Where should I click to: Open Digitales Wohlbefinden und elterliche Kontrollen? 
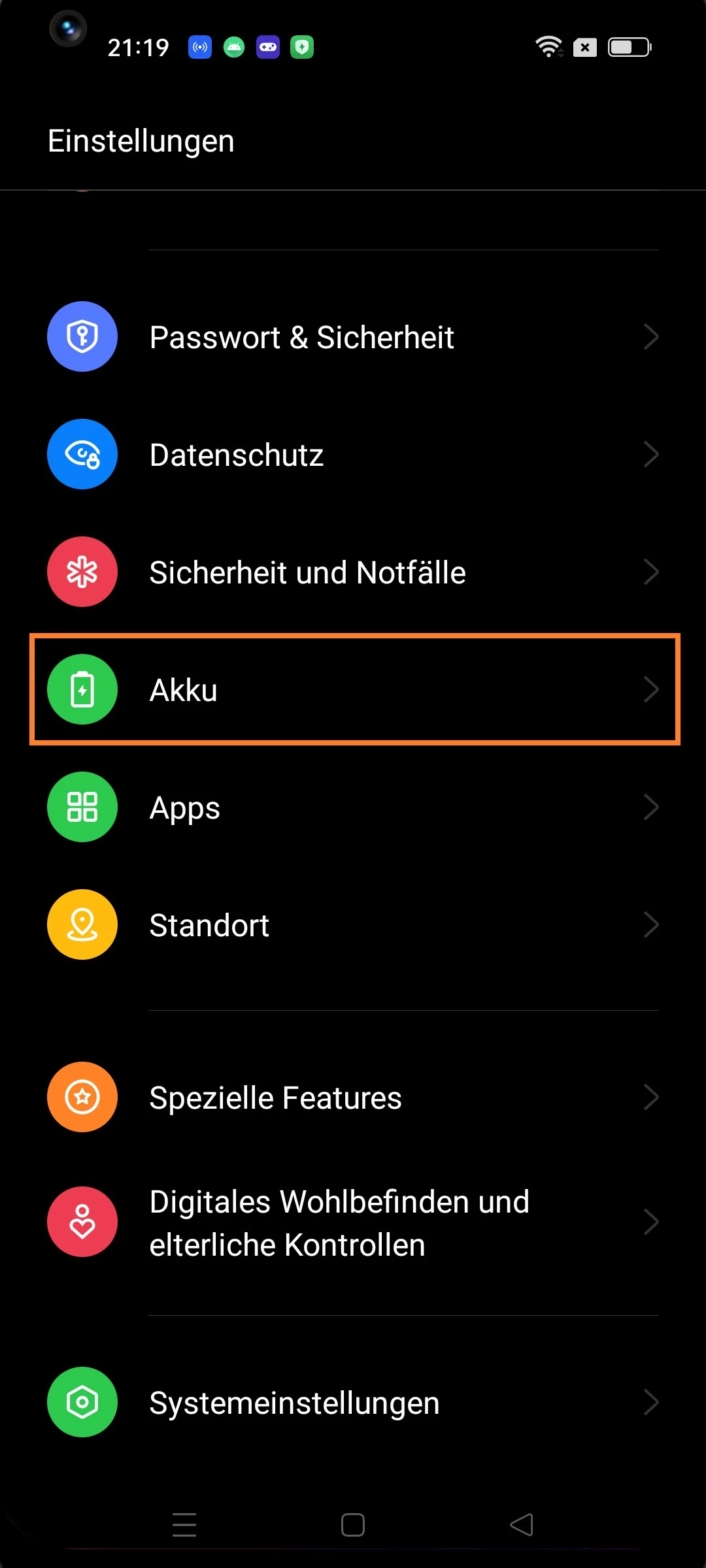[x=353, y=1222]
